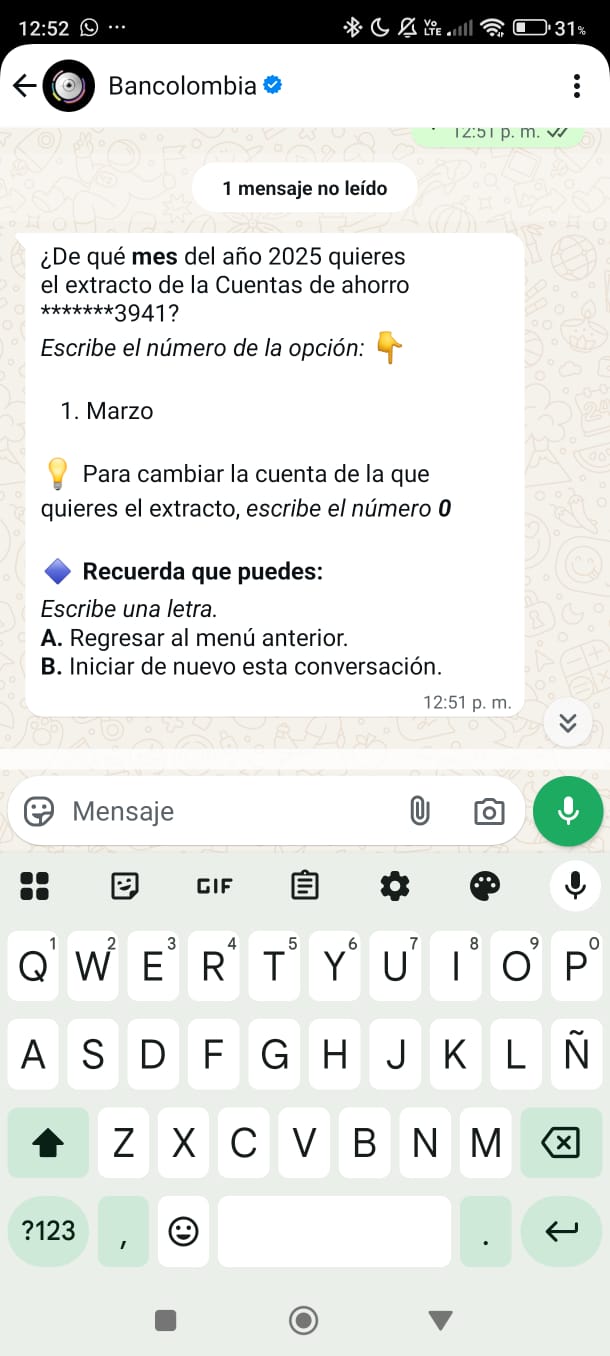Tap the system home button
610x1356 pixels.
click(303, 1321)
